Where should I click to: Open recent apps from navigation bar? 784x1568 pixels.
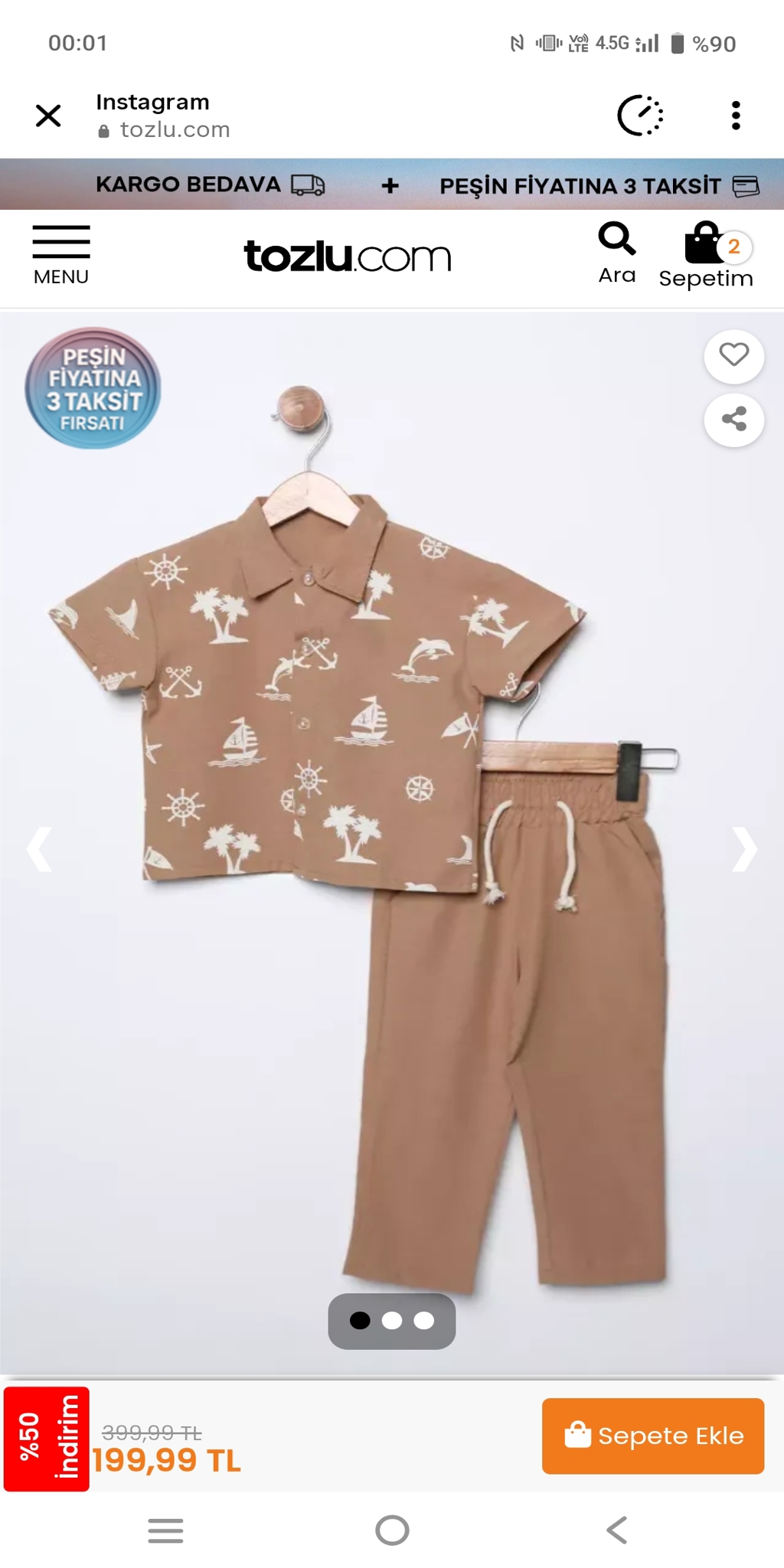click(165, 1530)
